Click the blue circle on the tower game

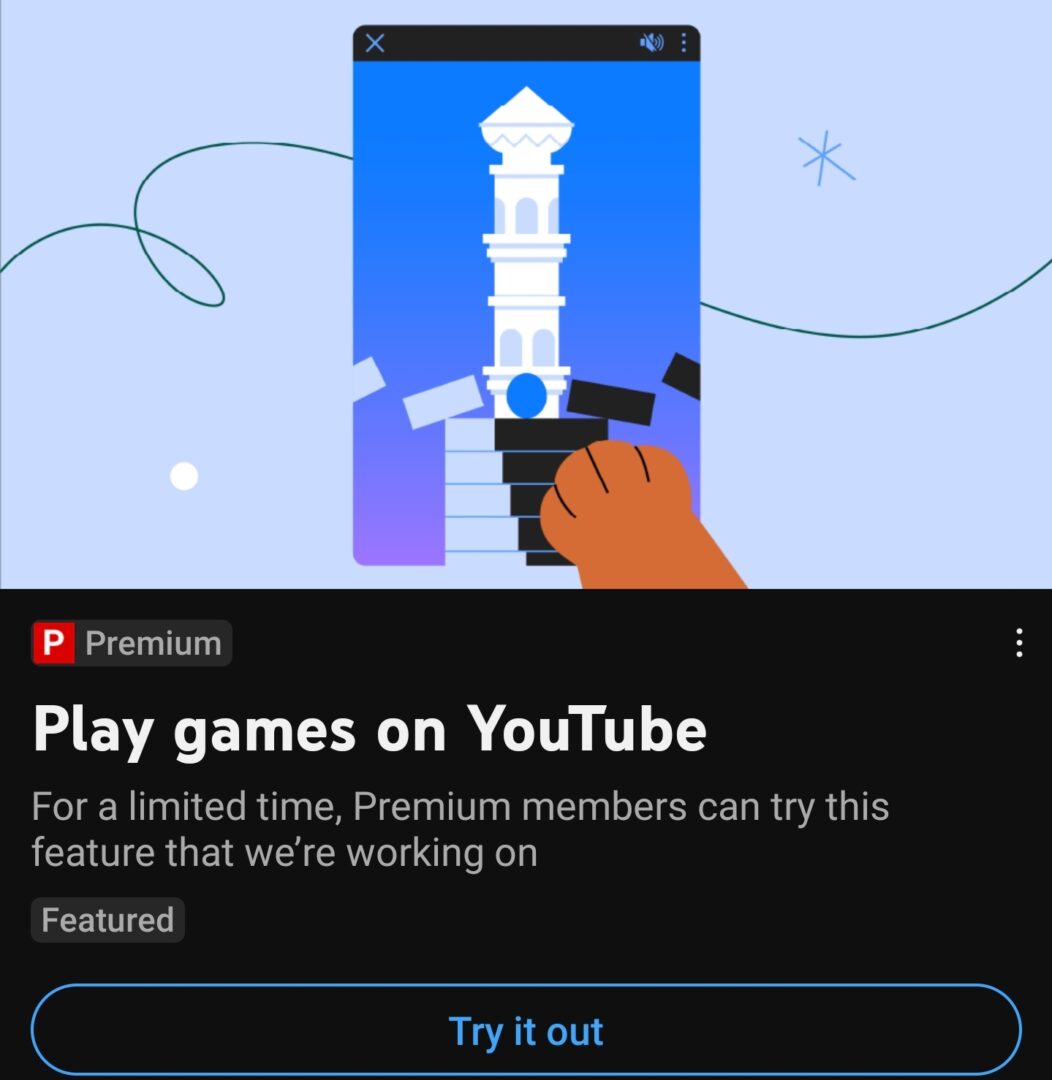click(529, 397)
